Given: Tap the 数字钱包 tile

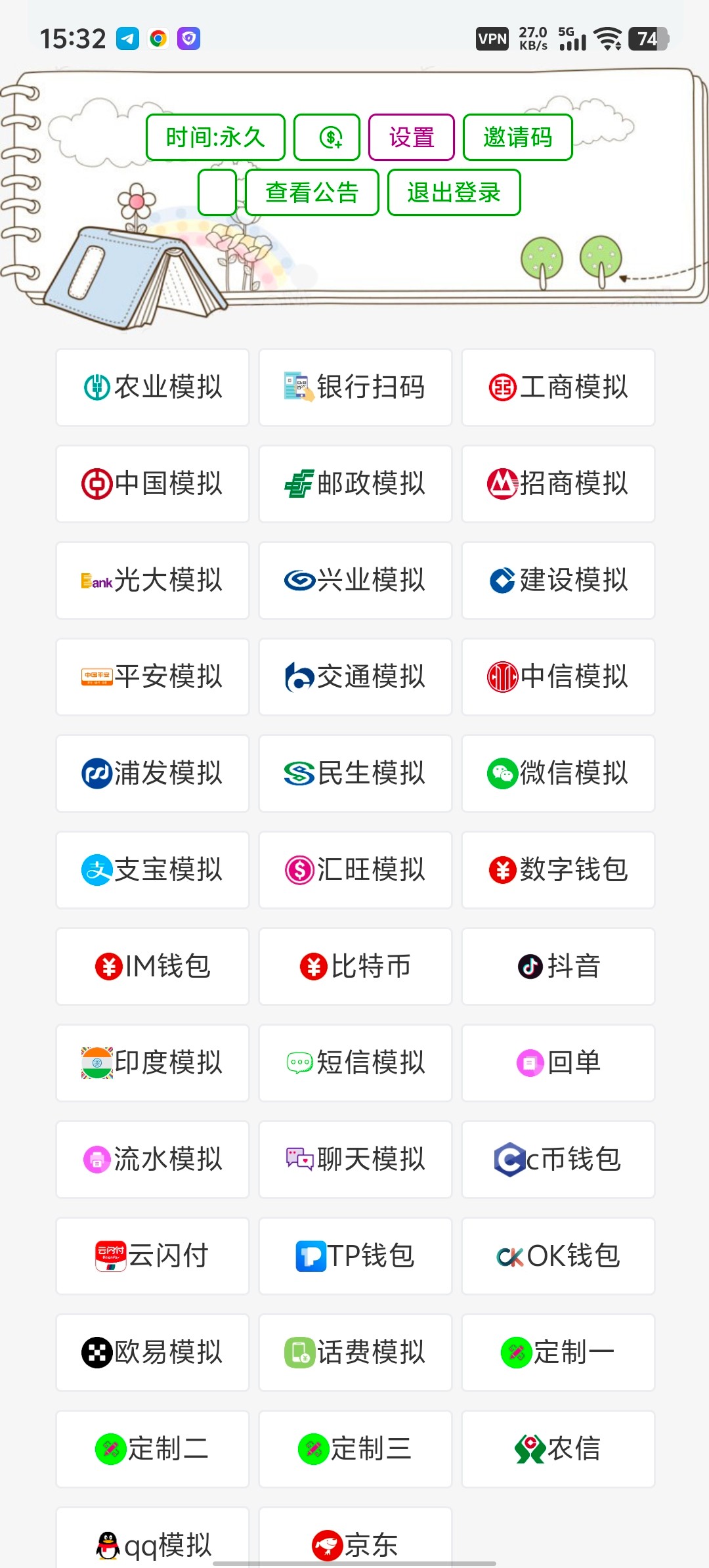Looking at the screenshot, I should point(558,870).
